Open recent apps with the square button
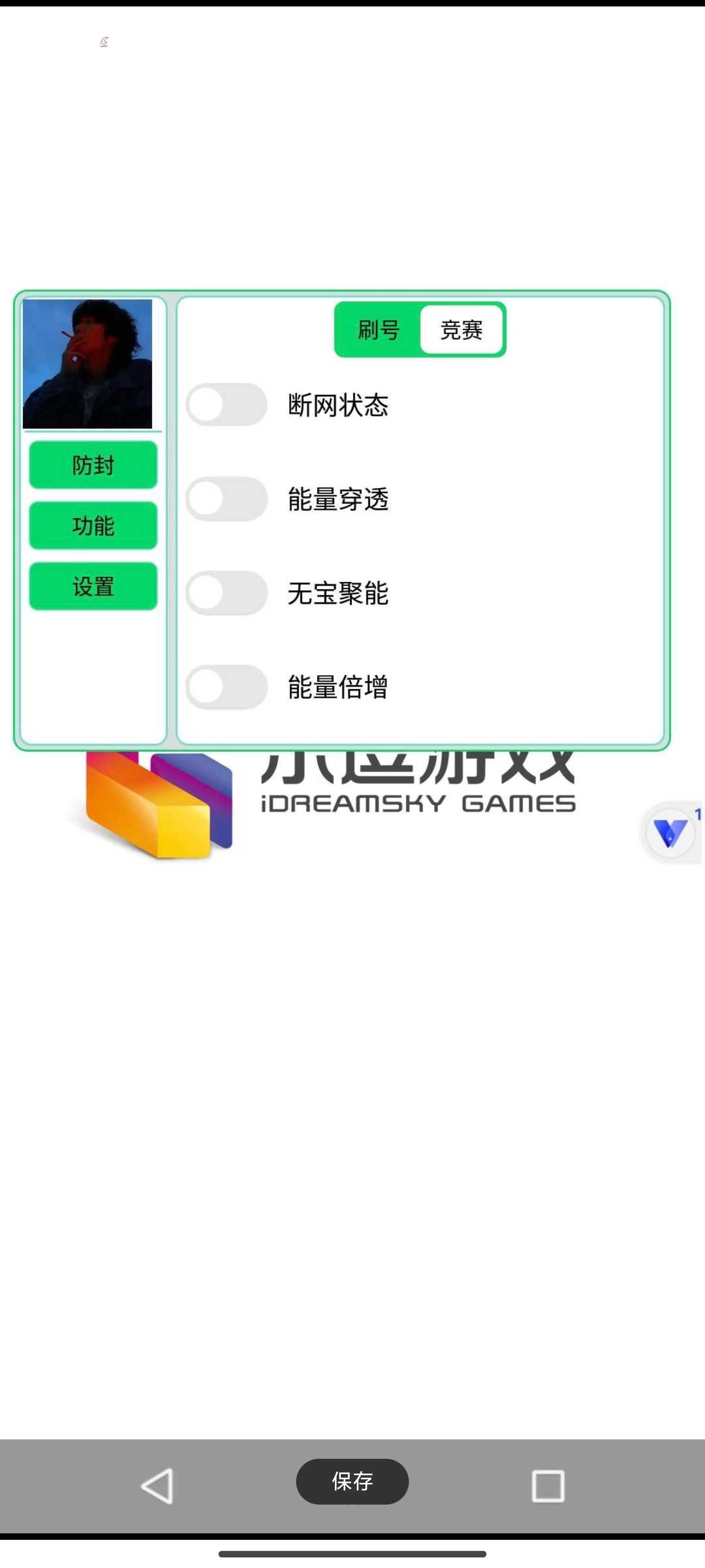705x1568 pixels. coord(548,1486)
